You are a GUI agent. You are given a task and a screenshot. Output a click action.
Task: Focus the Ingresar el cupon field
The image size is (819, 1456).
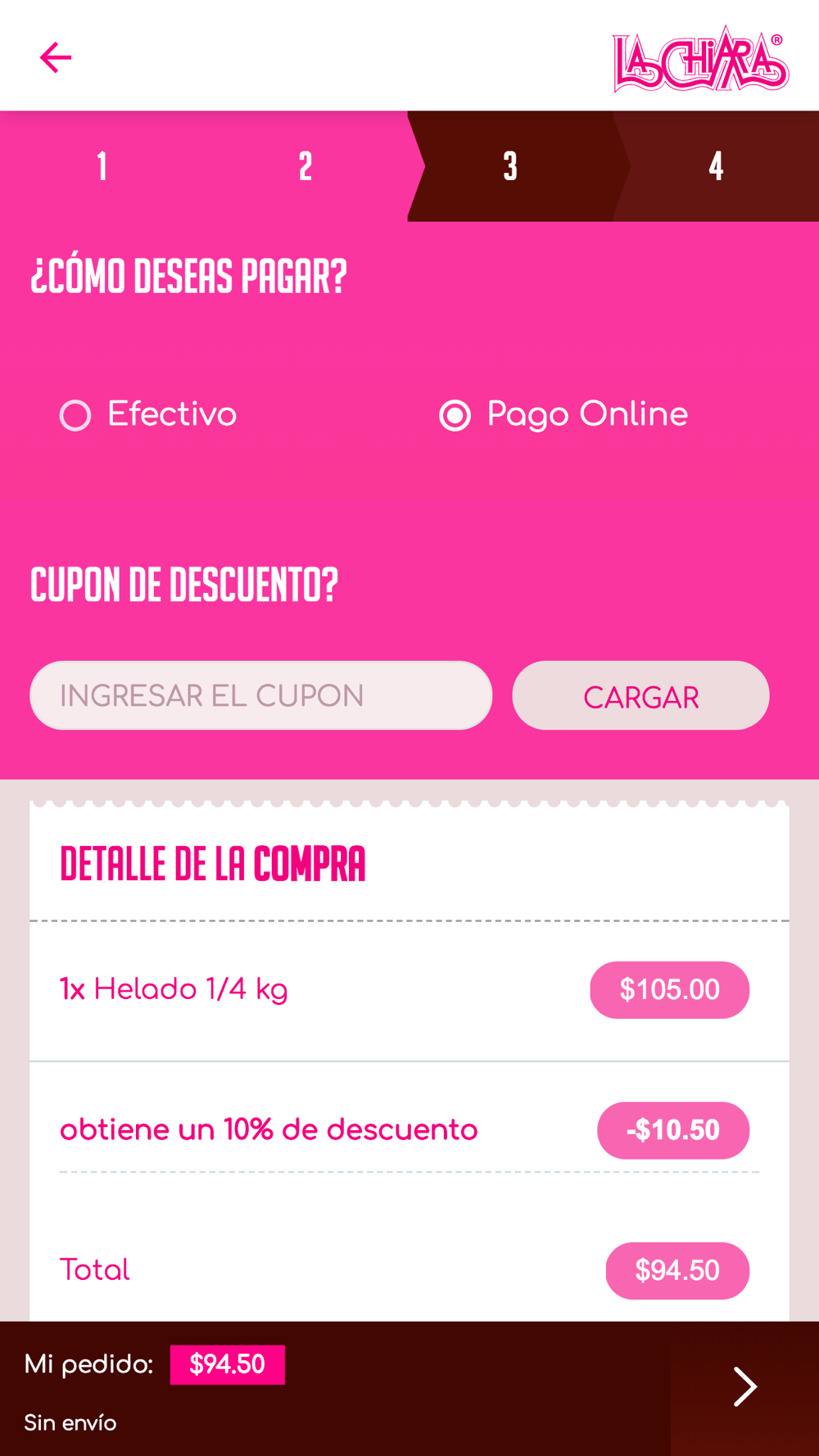point(261,695)
